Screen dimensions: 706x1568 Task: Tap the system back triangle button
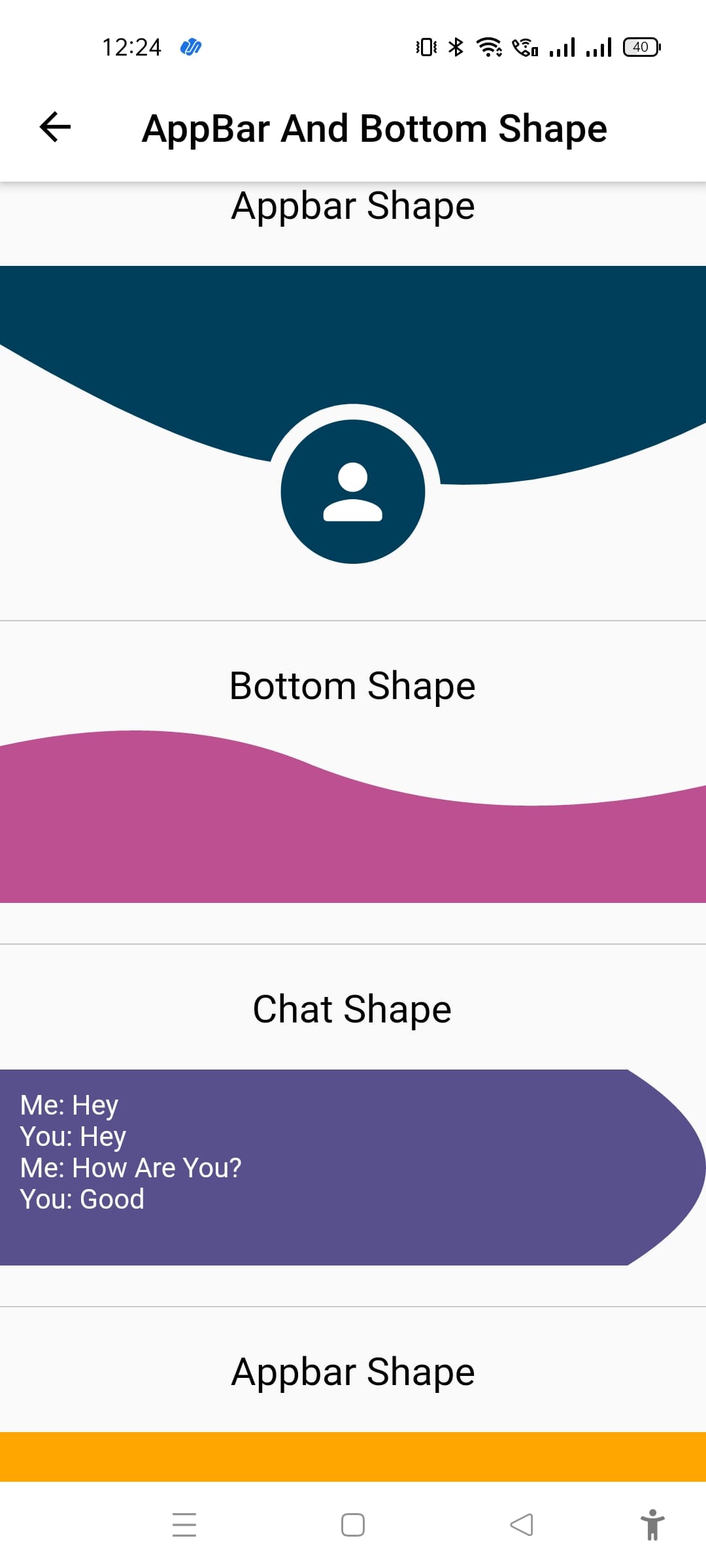coord(522,1525)
